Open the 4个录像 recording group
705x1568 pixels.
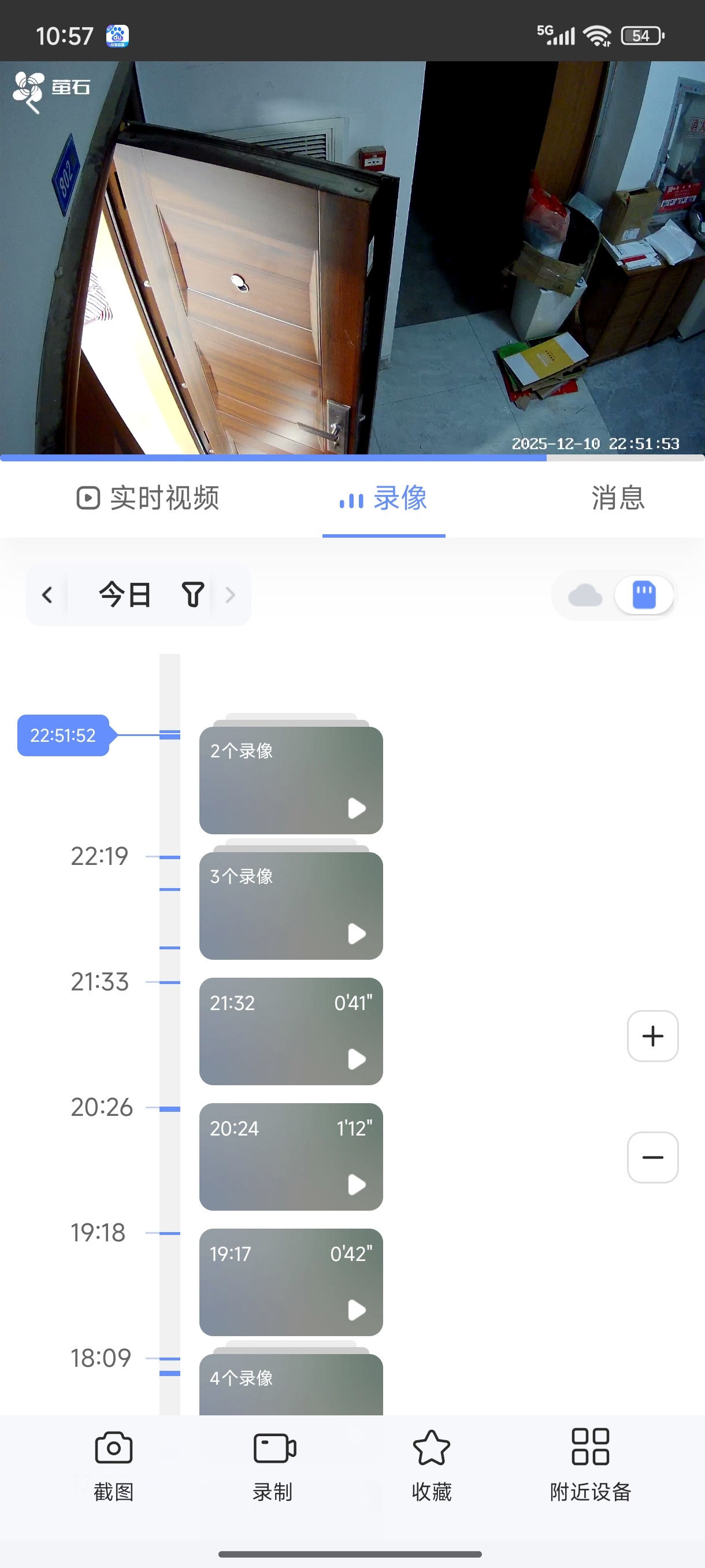point(291,1385)
